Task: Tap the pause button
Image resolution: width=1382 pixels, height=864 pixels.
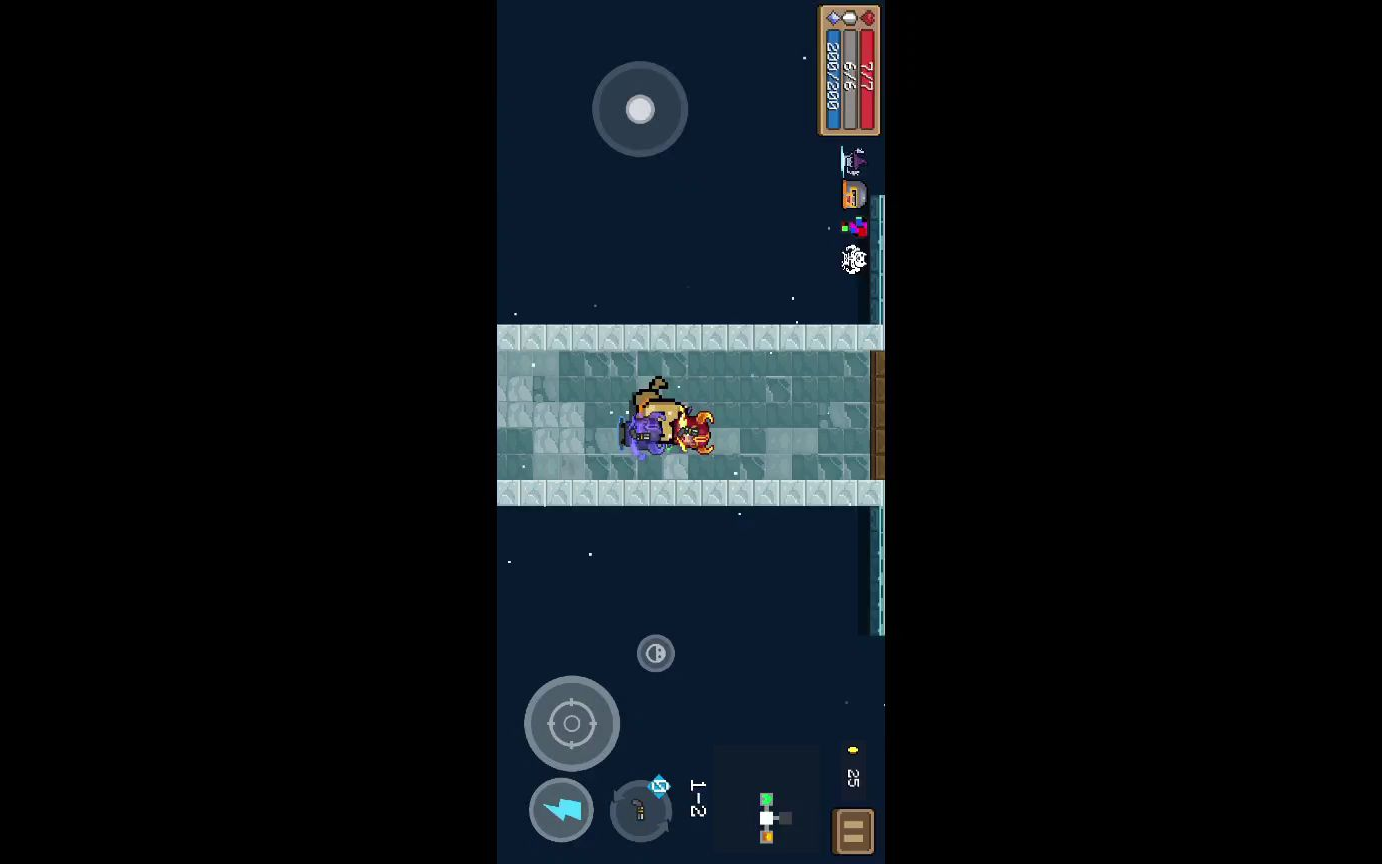Action: pyautogui.click(x=853, y=831)
